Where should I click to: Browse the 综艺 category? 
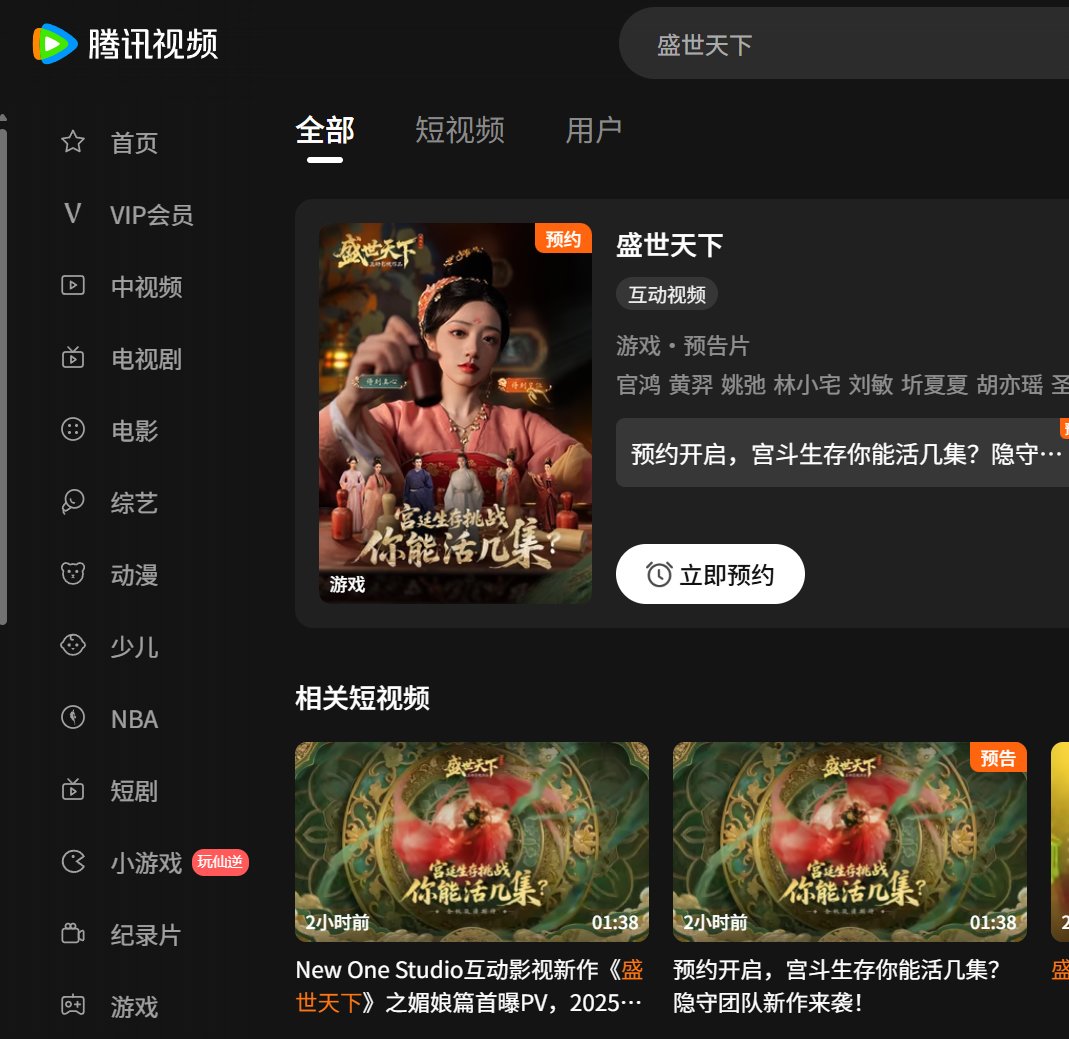(133, 503)
